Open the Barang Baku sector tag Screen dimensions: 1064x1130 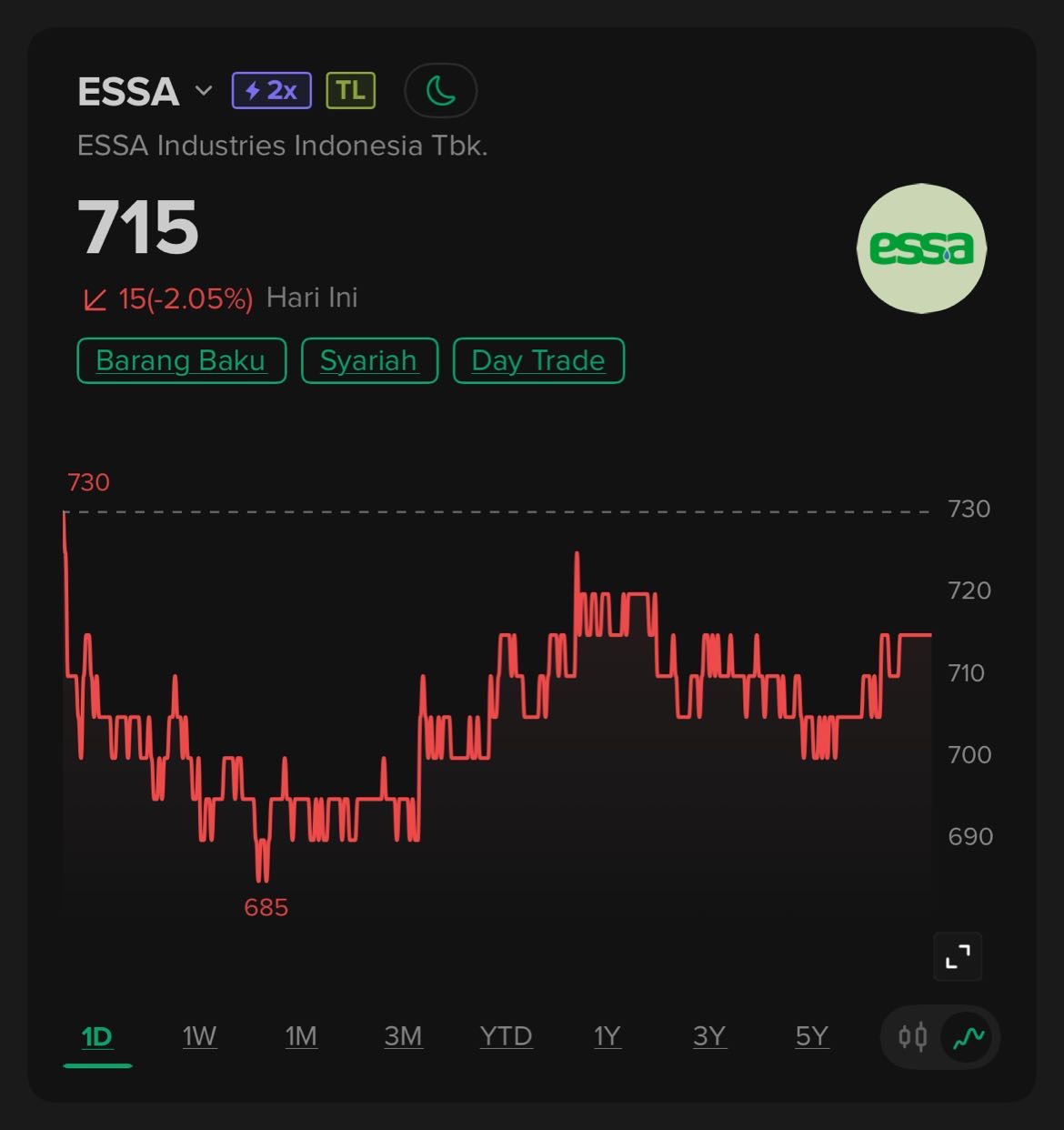point(181,361)
